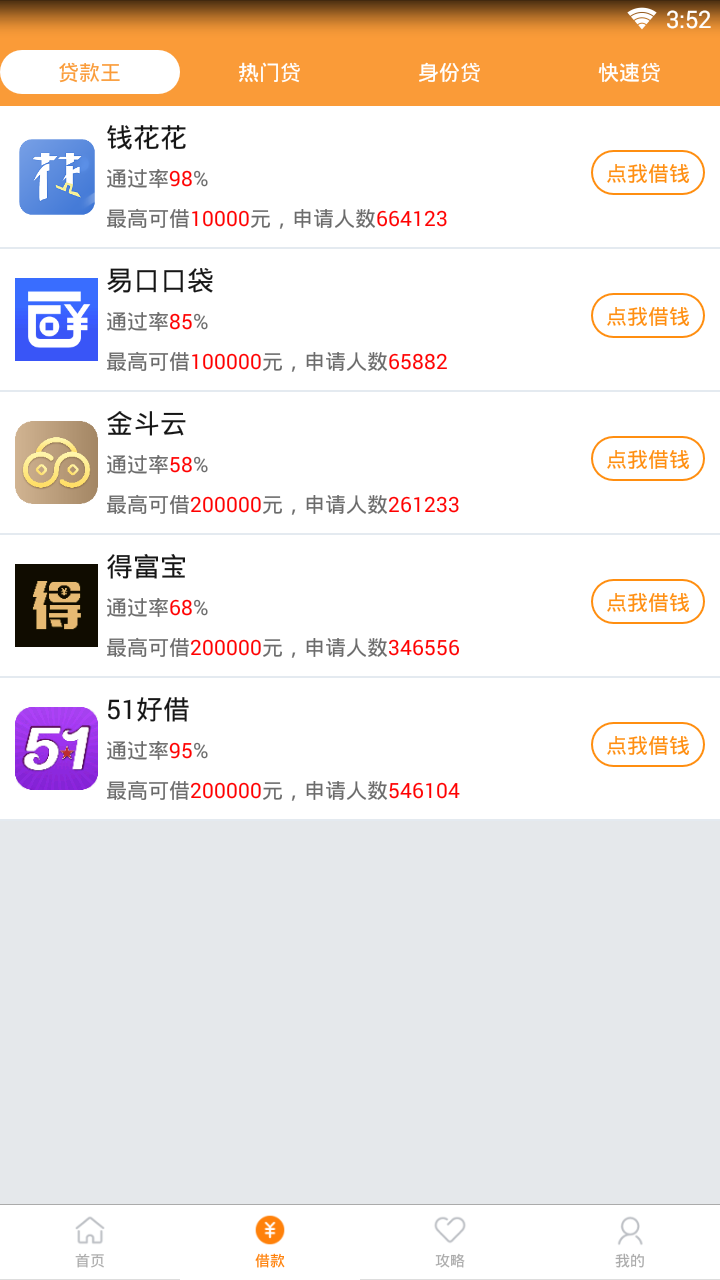Open the 易口口袋 loan listing
The image size is (720, 1280).
[300, 320]
